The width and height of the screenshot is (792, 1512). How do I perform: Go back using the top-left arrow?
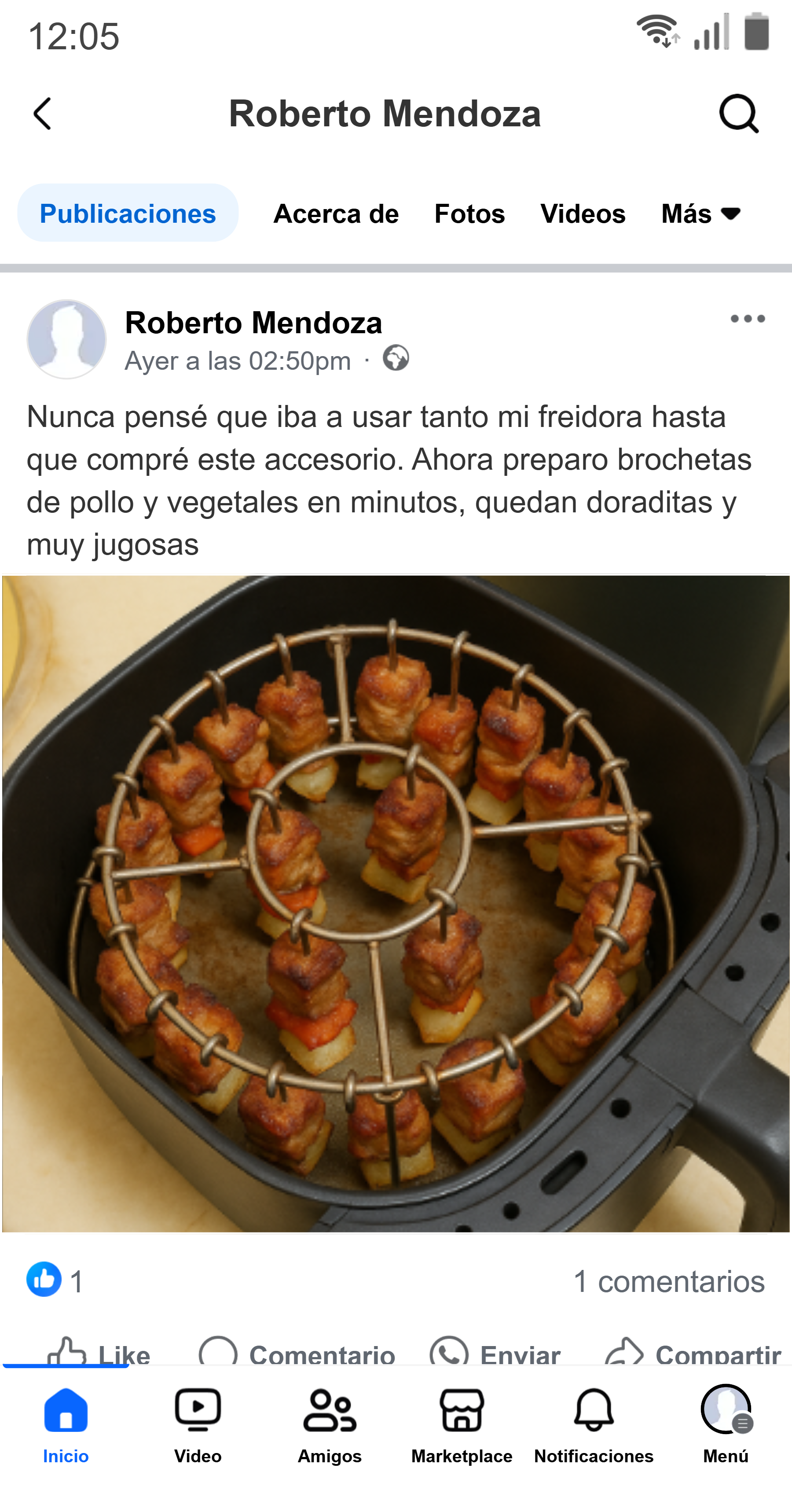pyautogui.click(x=43, y=114)
